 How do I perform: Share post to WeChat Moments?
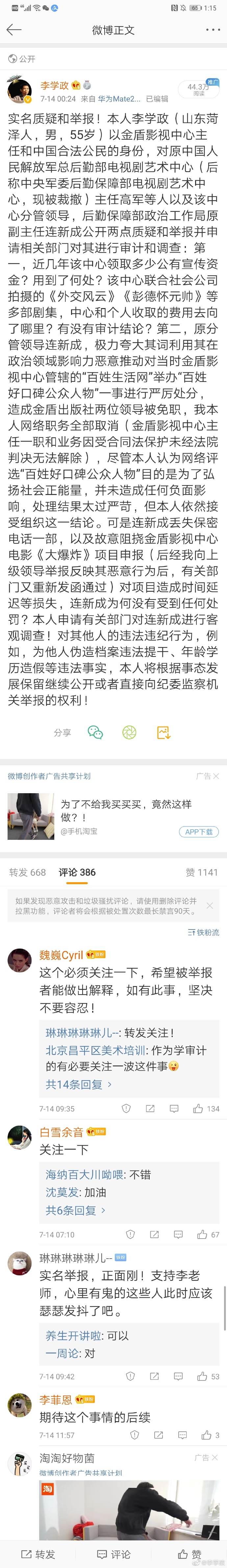pyautogui.click(x=129, y=732)
